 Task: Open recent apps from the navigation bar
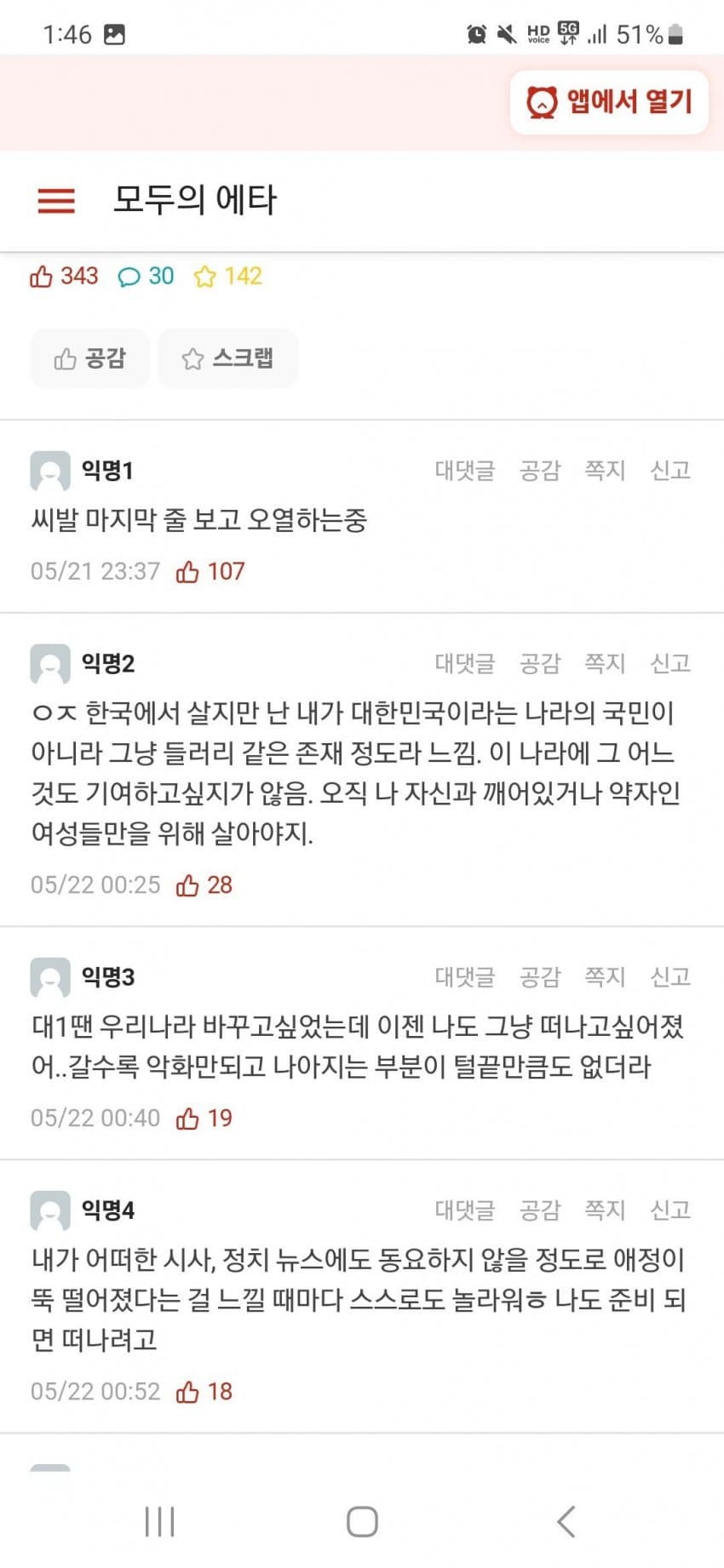(x=159, y=1521)
